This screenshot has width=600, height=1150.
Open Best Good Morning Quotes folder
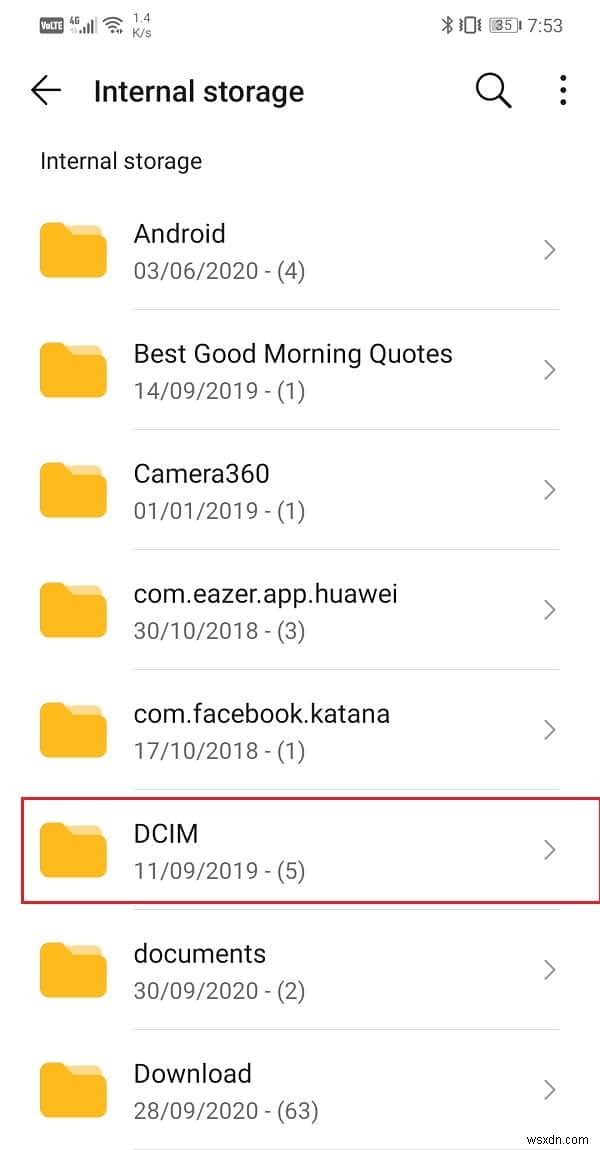[300, 370]
